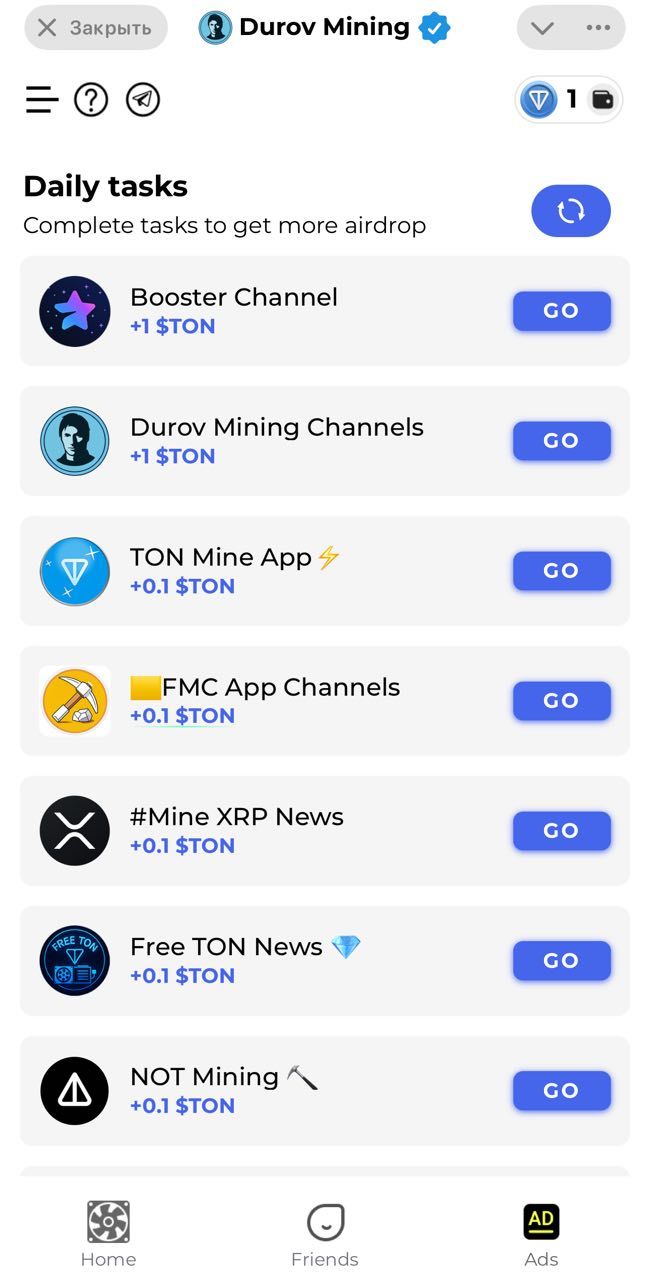Viewport: 650px width, 1280px height.
Task: Begin the Free TON News task
Action: tap(561, 961)
